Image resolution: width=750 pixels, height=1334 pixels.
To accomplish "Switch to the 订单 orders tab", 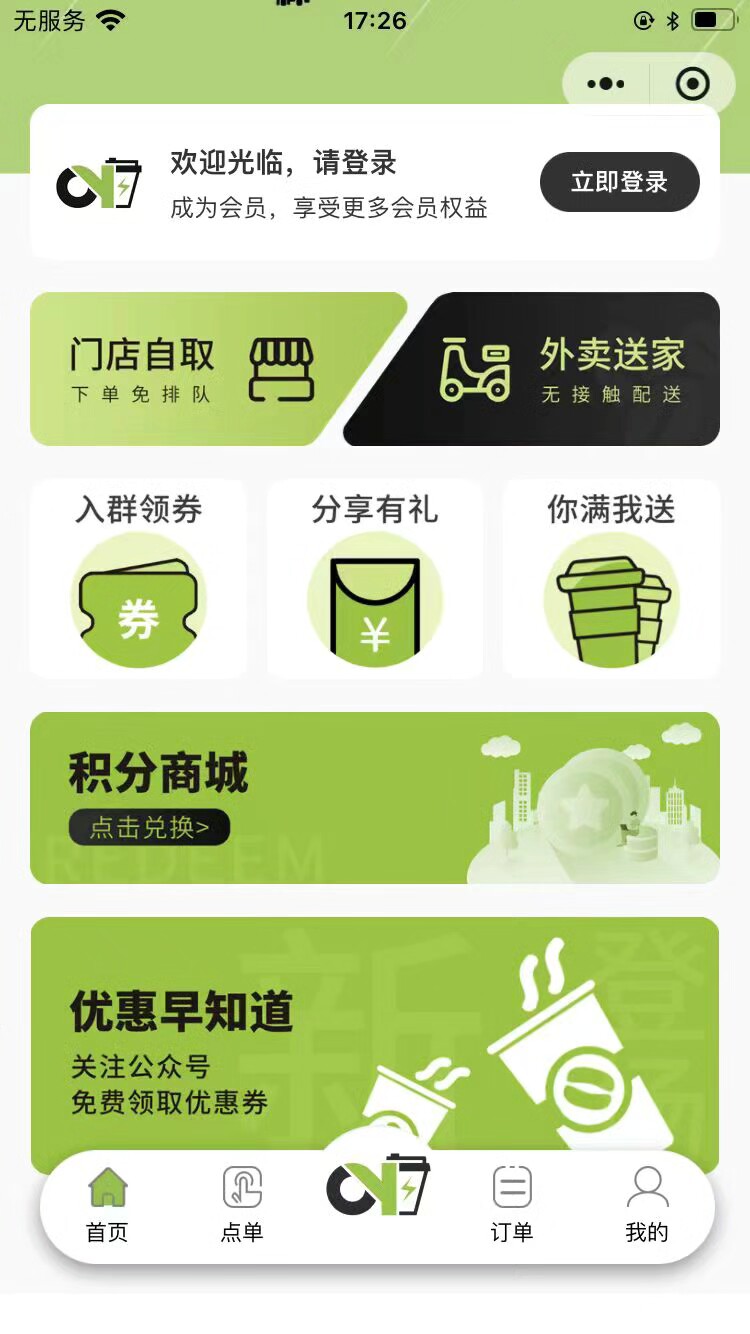I will (511, 1205).
